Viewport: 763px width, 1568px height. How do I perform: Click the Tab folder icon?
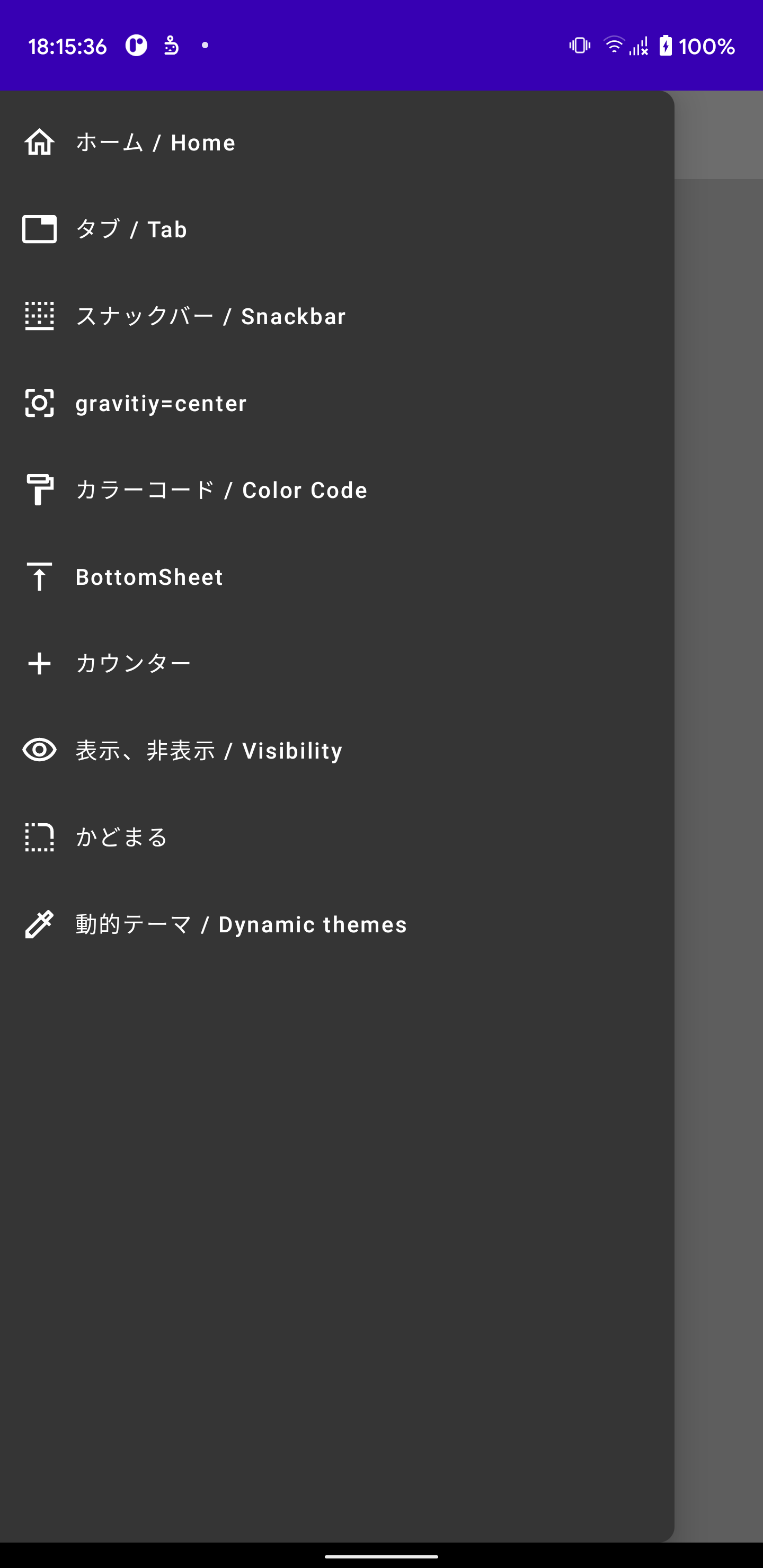(39, 229)
